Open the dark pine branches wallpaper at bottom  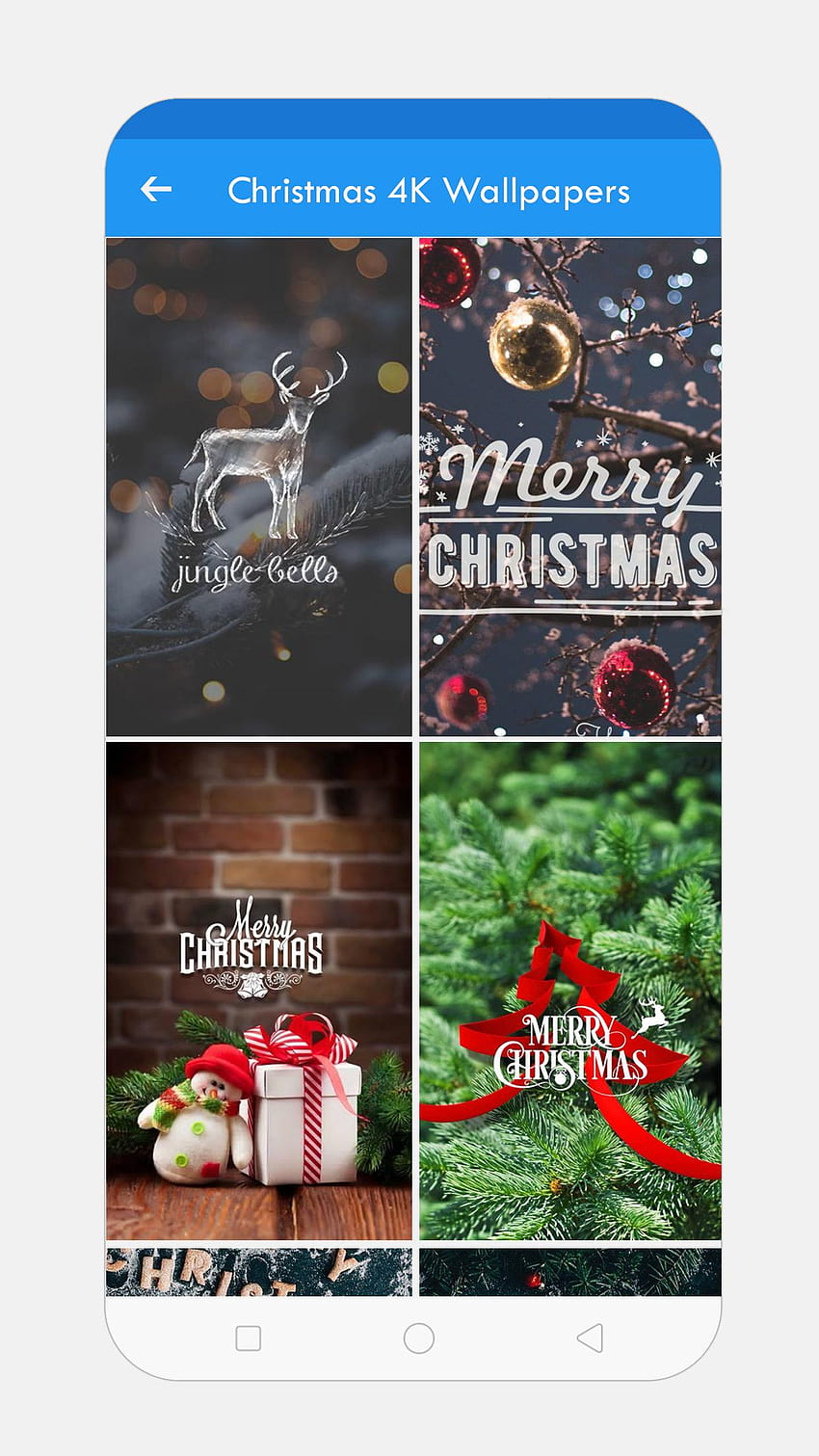(x=570, y=1272)
